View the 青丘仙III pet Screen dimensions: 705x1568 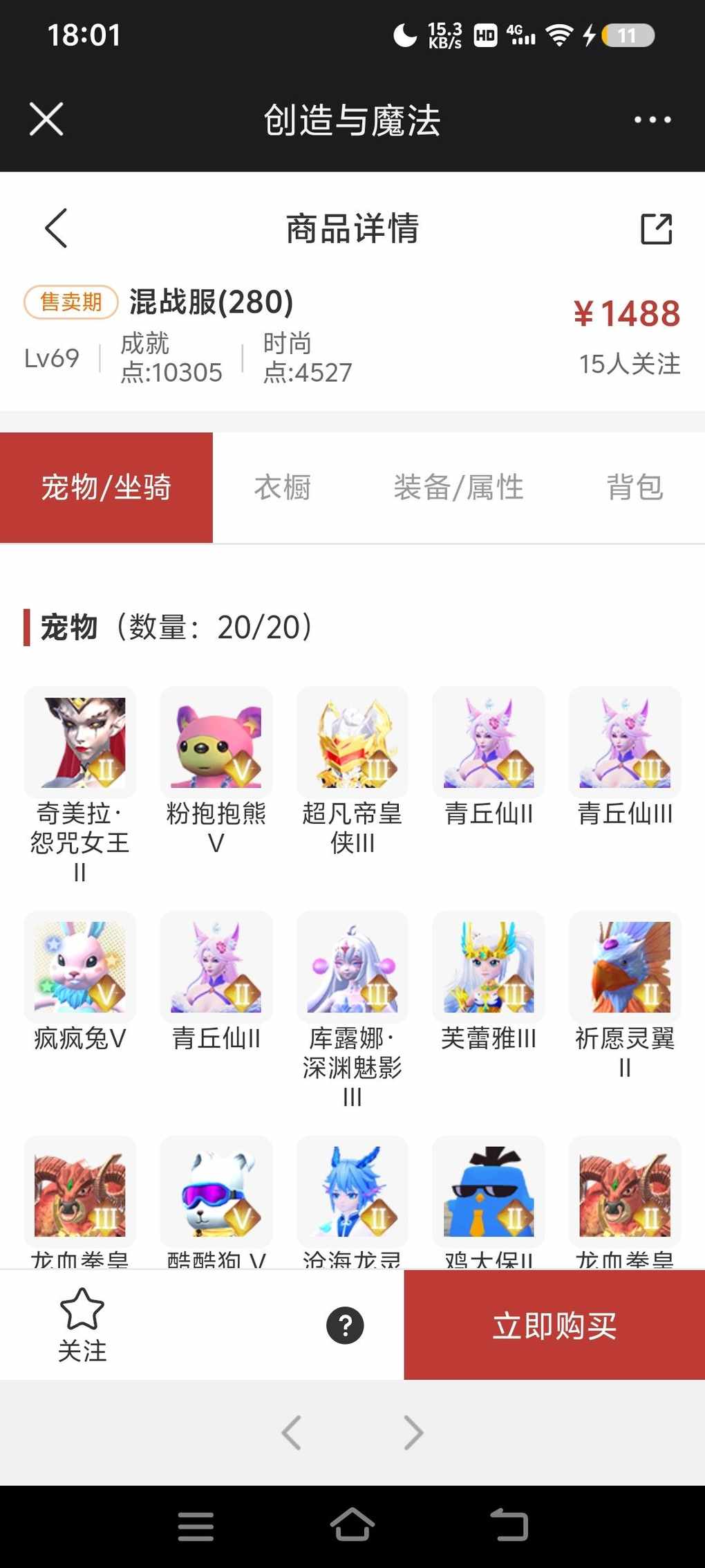coord(625,744)
